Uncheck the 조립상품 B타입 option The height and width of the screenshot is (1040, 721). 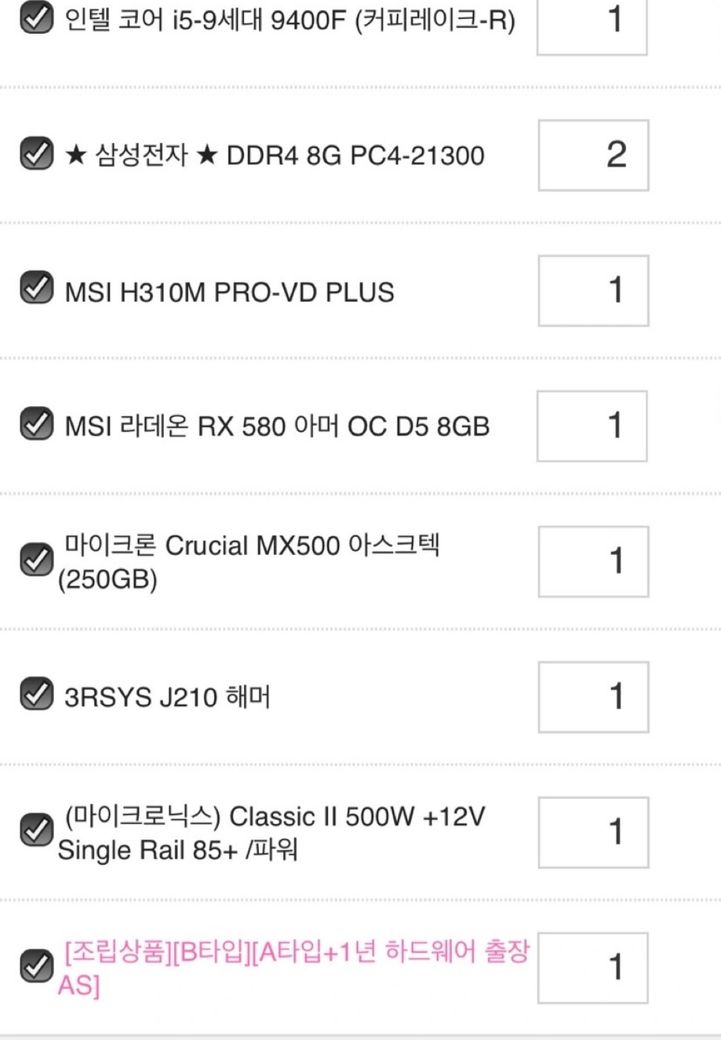pos(37,967)
